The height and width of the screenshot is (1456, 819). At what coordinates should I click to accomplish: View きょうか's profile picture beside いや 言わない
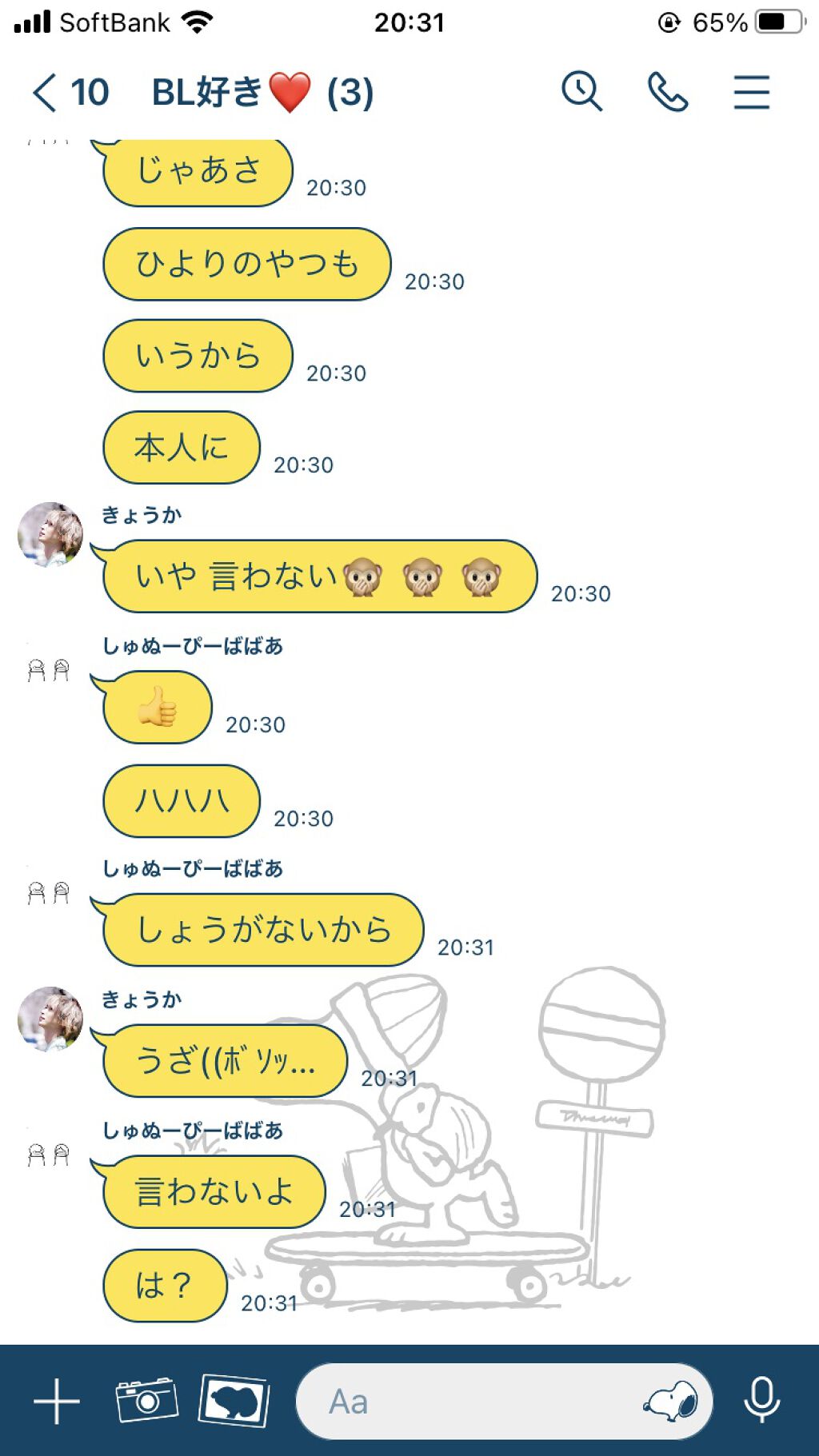tap(50, 534)
